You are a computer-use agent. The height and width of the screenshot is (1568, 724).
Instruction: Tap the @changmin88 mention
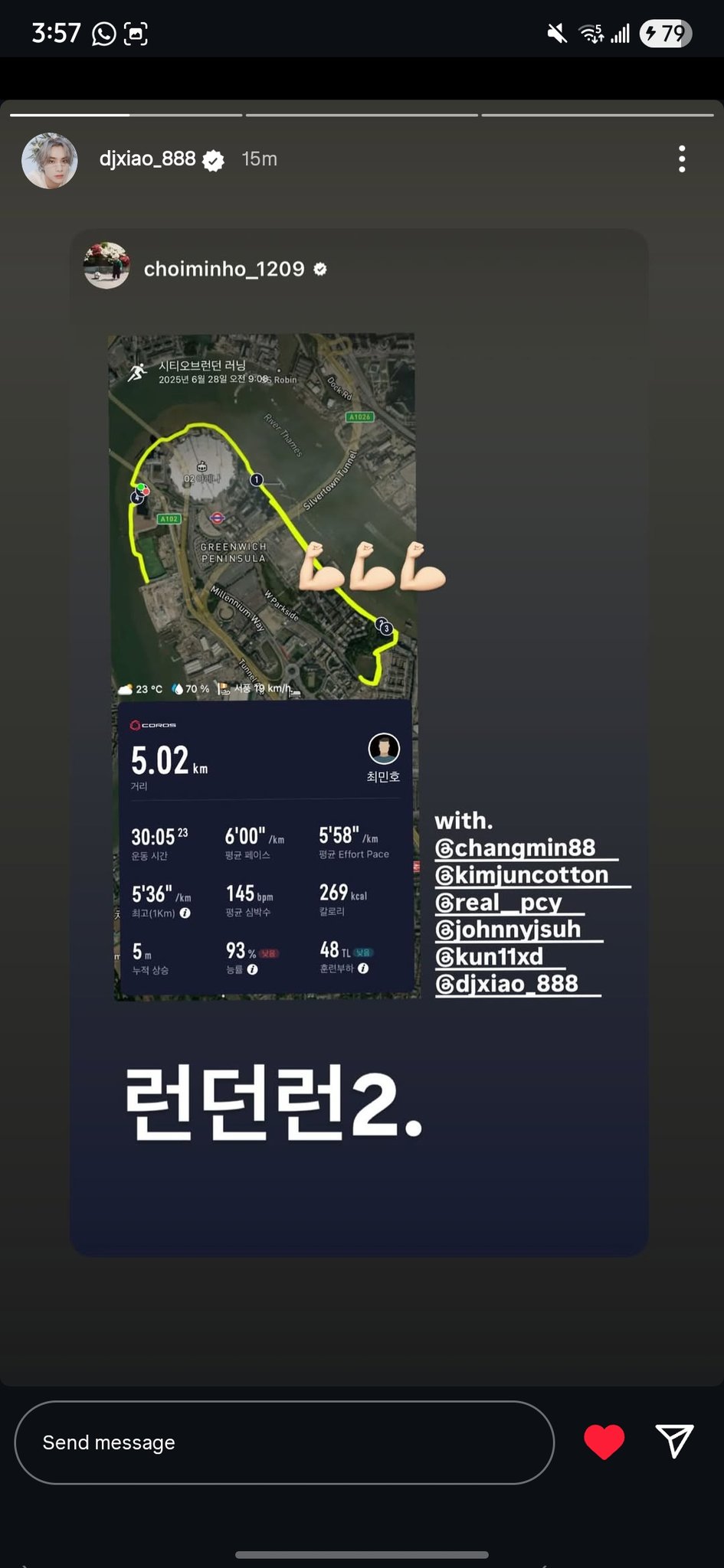(526, 848)
